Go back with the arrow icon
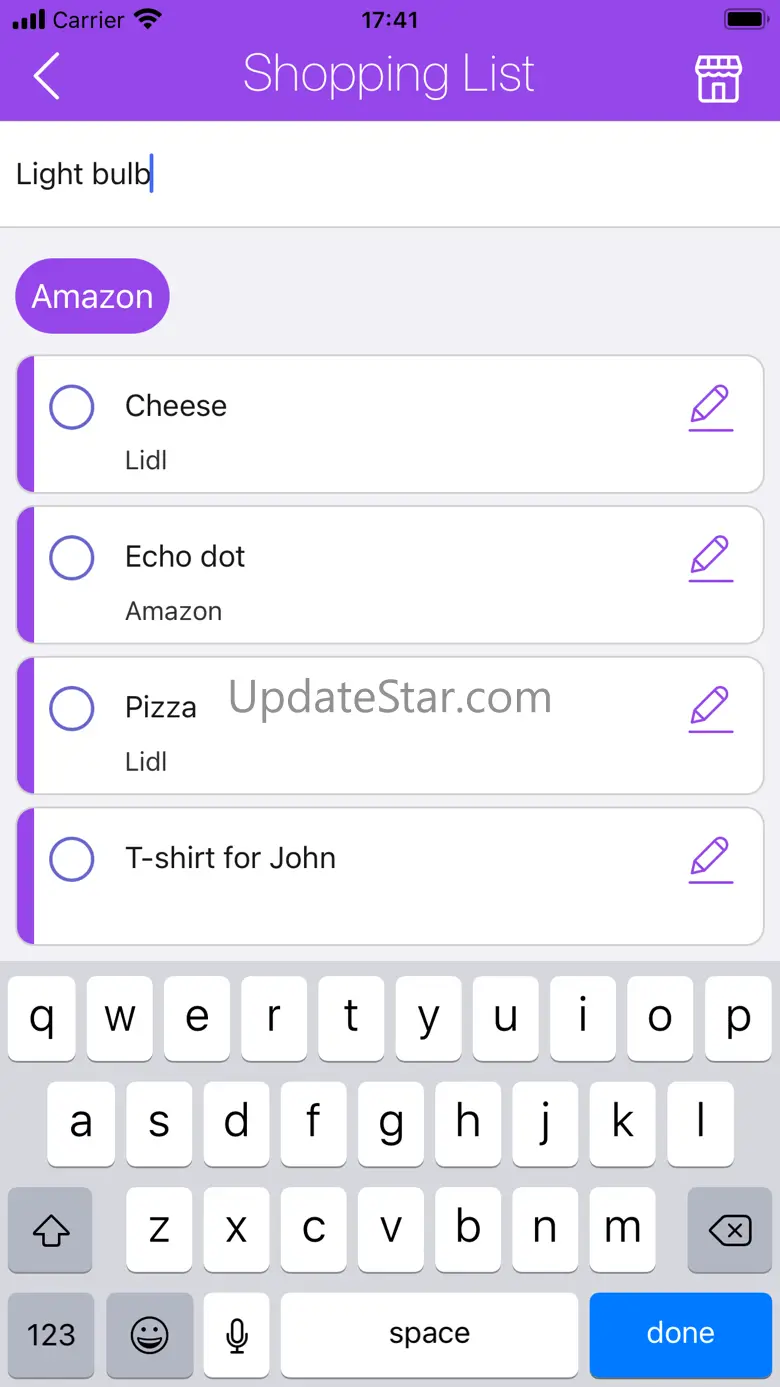The height and width of the screenshot is (1387, 780). tap(47, 77)
